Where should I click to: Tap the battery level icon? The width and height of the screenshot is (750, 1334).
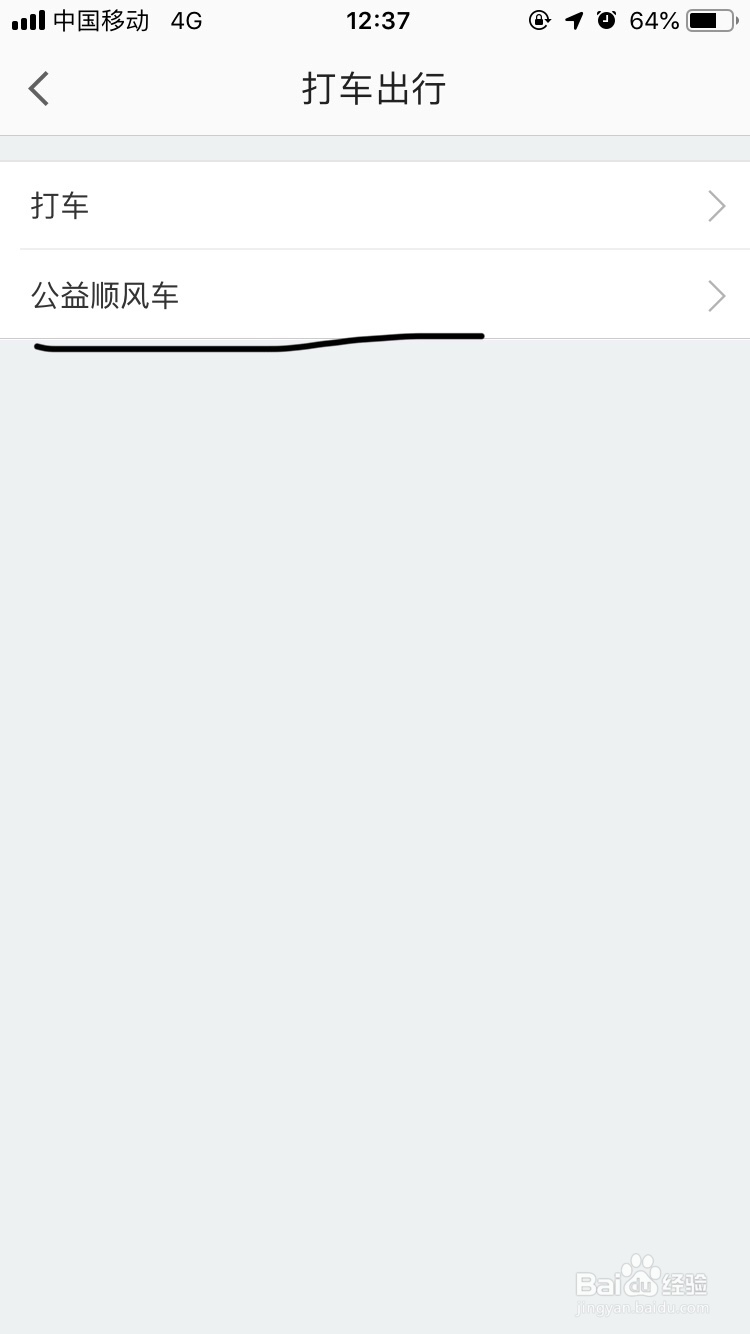[712, 19]
